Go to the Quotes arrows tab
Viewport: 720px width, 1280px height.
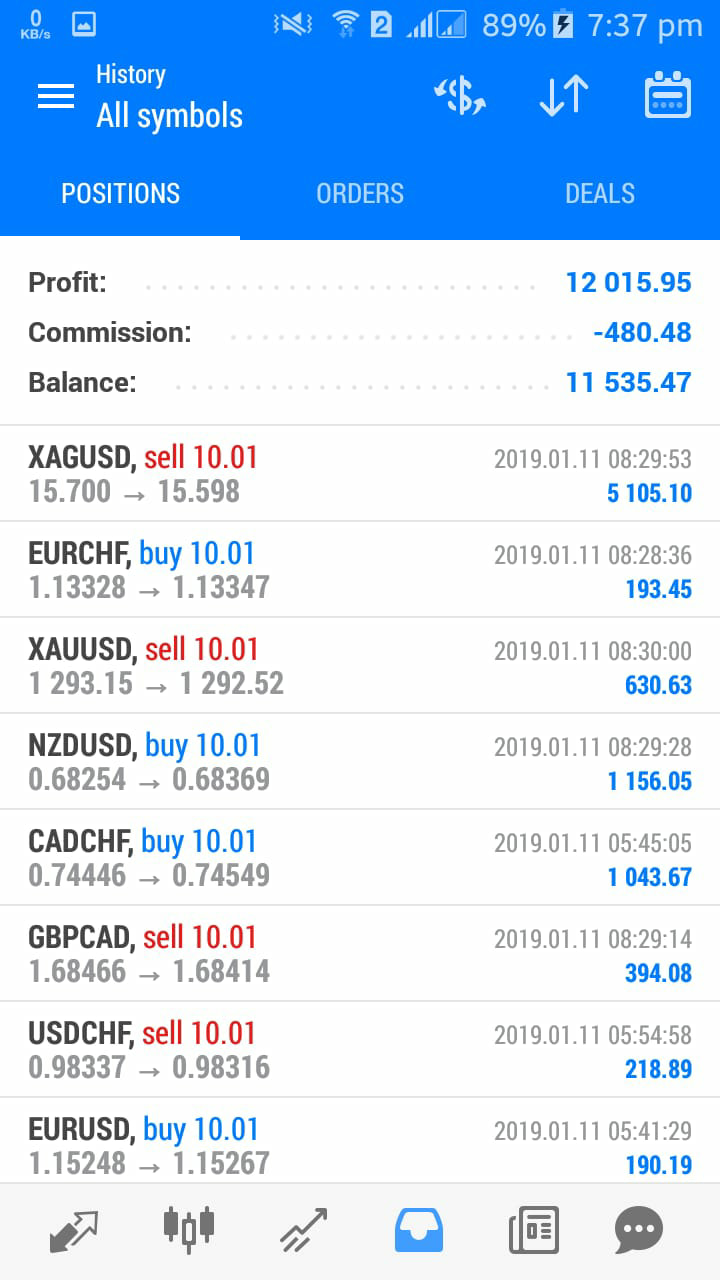(x=74, y=1231)
